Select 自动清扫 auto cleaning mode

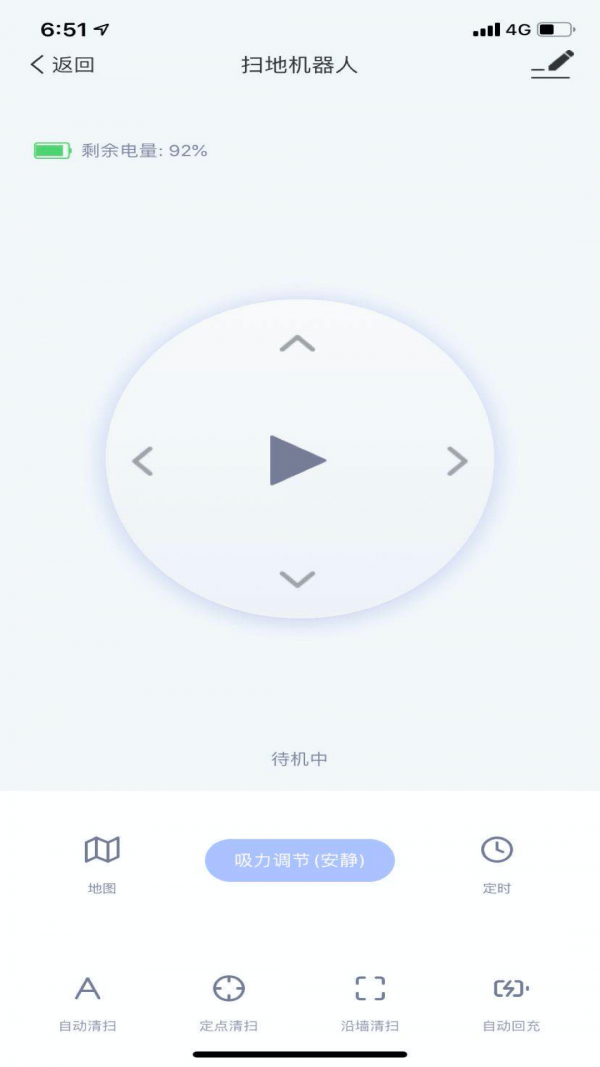[88, 1002]
